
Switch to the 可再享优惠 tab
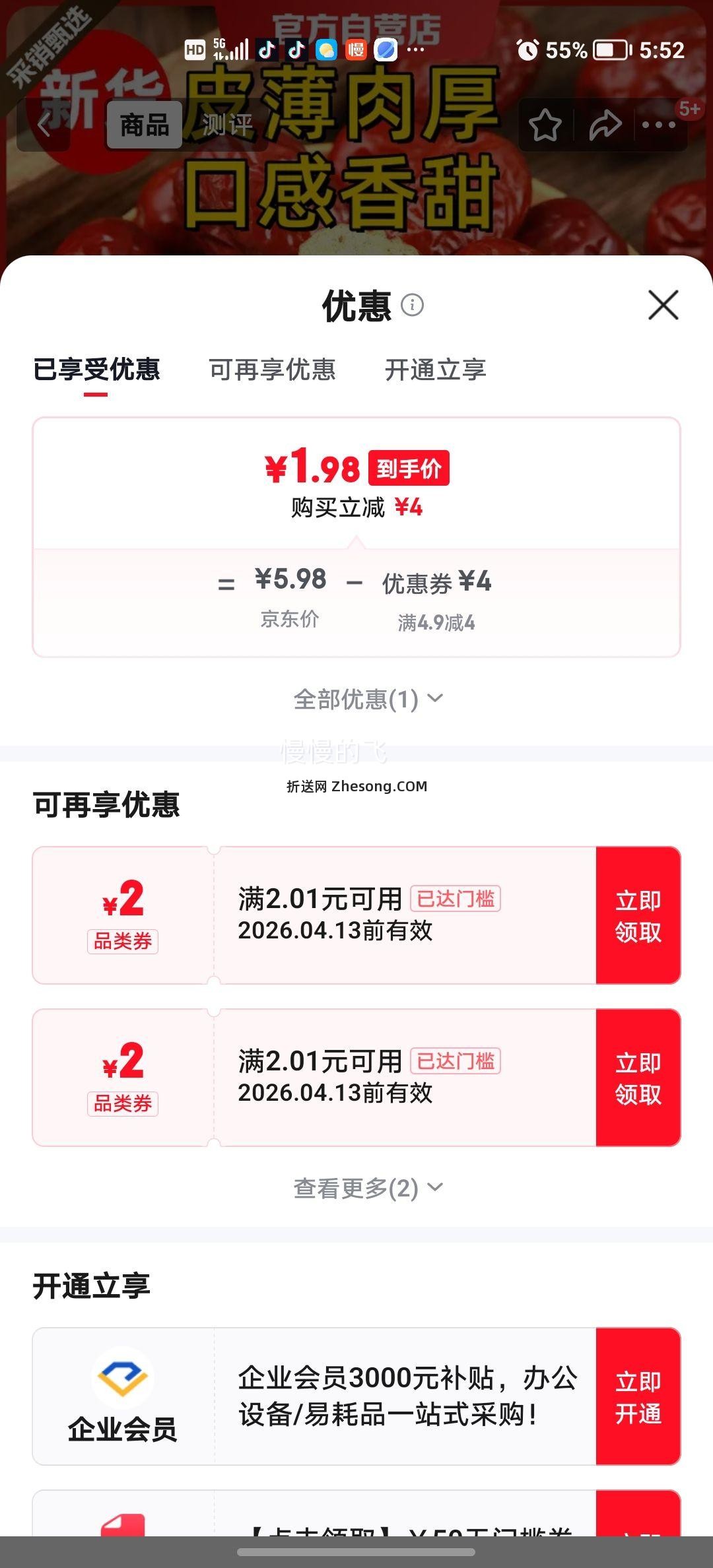coord(272,370)
